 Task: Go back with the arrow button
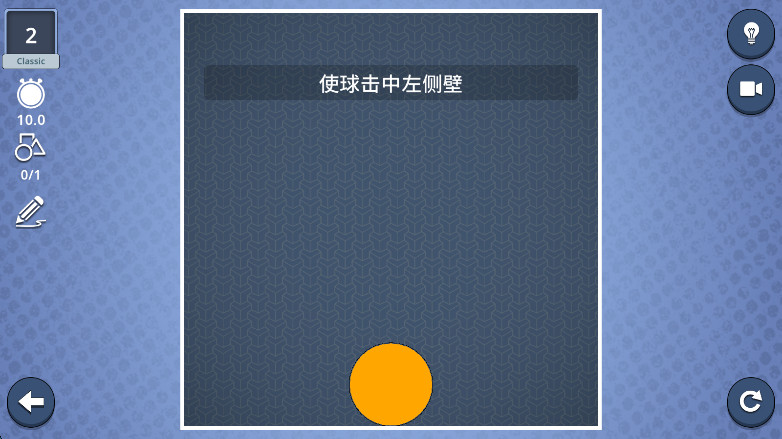pyautogui.click(x=31, y=402)
